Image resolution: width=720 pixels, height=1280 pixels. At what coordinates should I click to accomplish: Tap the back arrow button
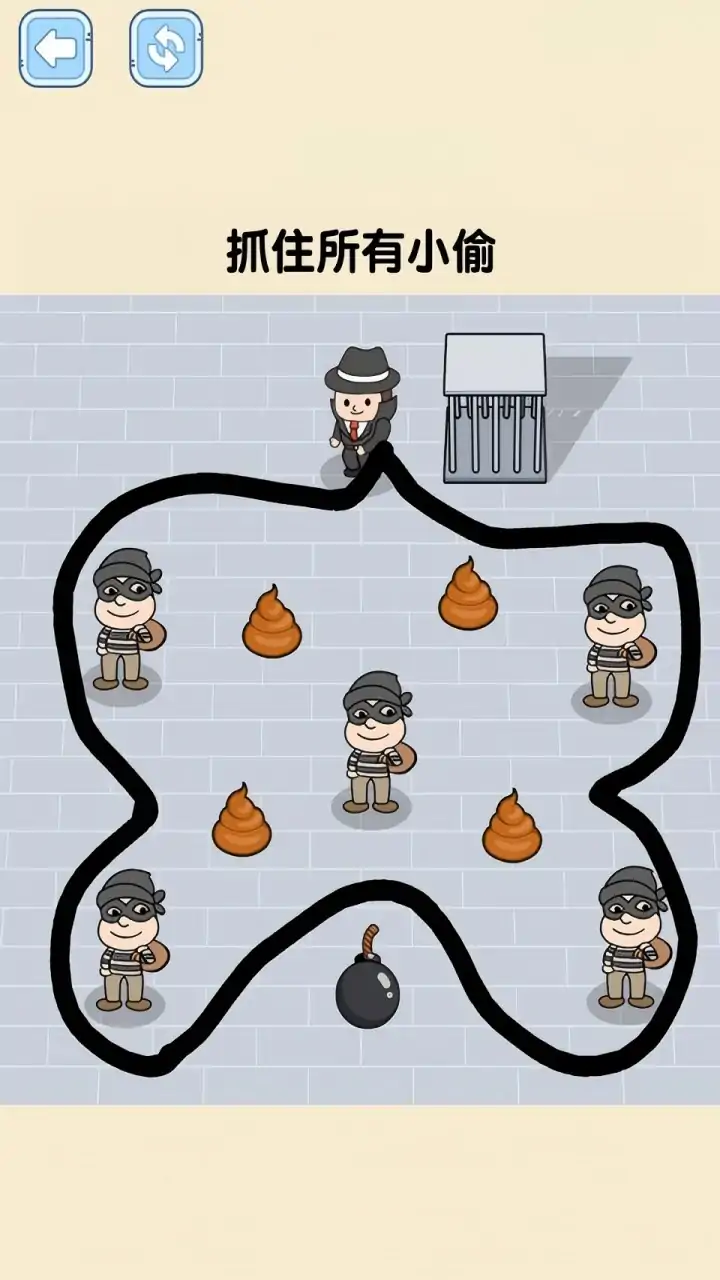click(x=56, y=49)
